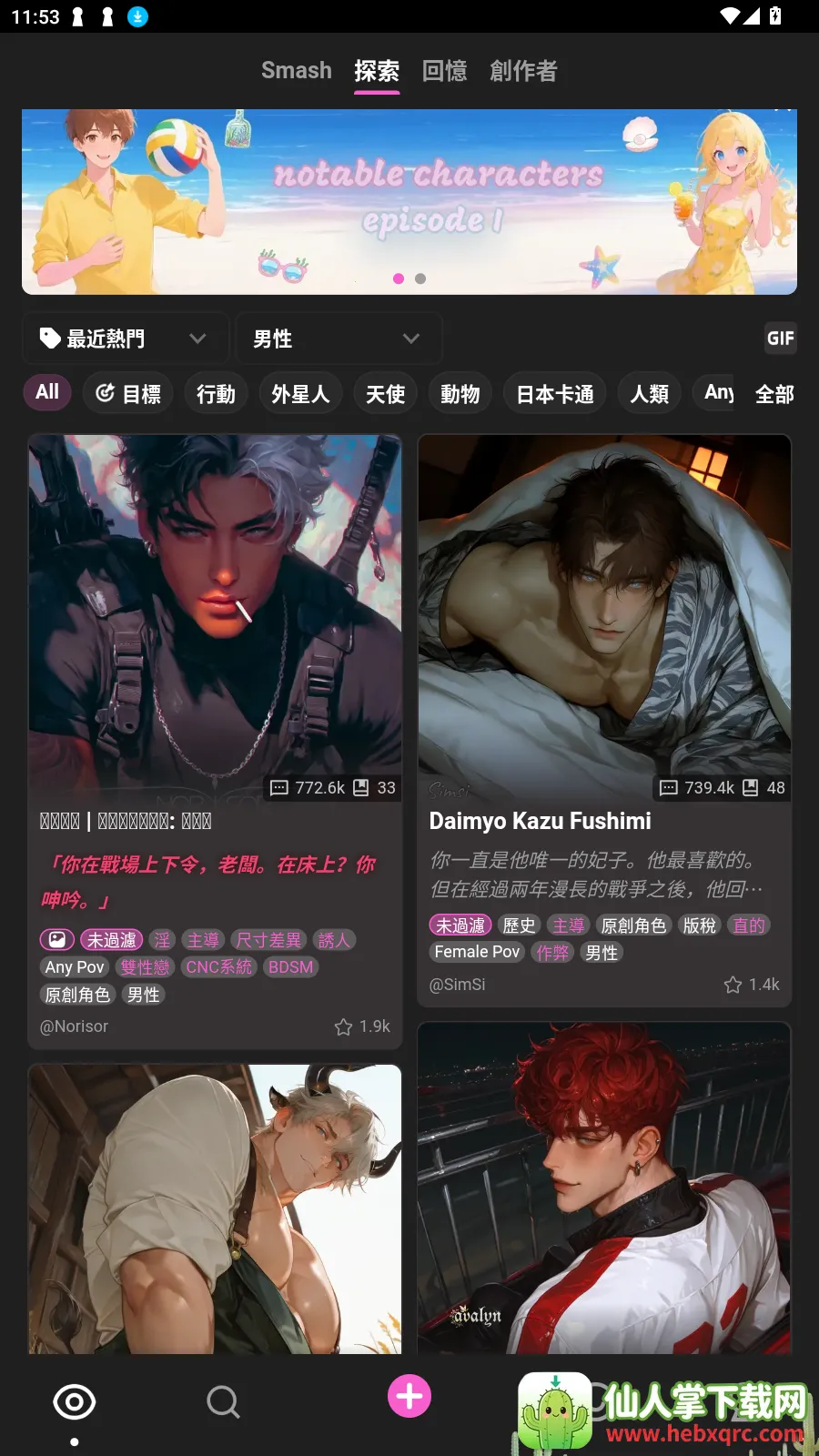819x1456 pixels.
Task: Show 全部 categories
Action: click(774, 394)
